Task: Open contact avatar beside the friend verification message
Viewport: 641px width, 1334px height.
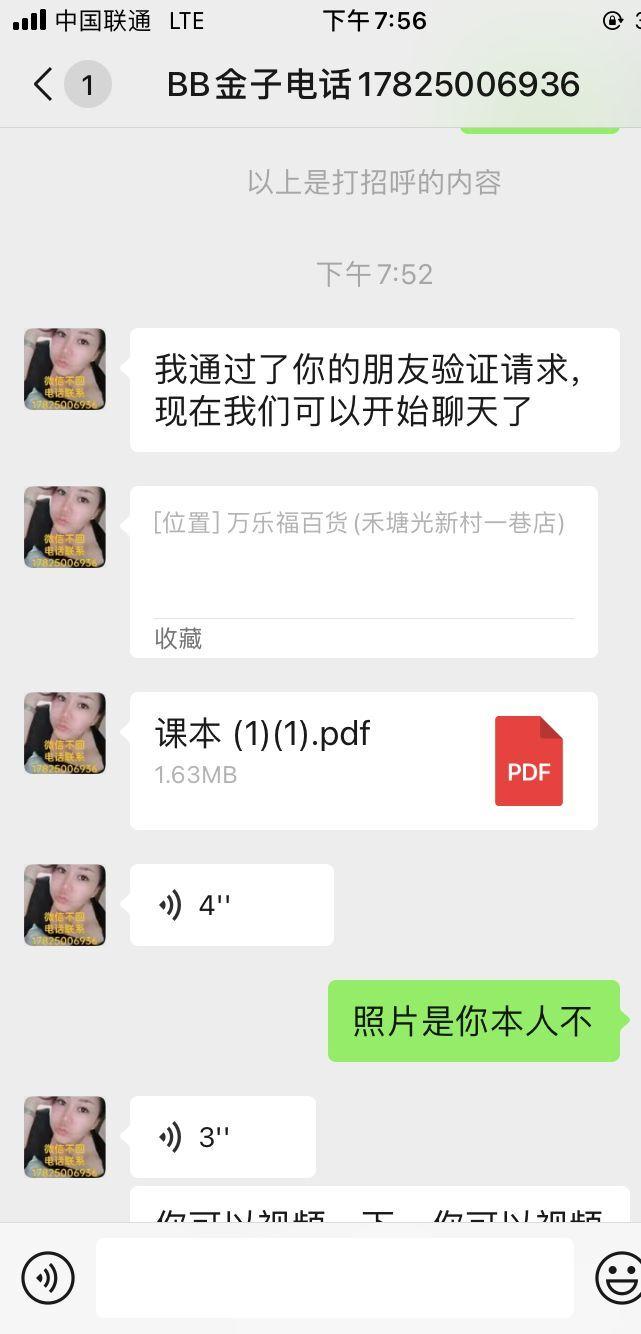Action: coord(65,369)
